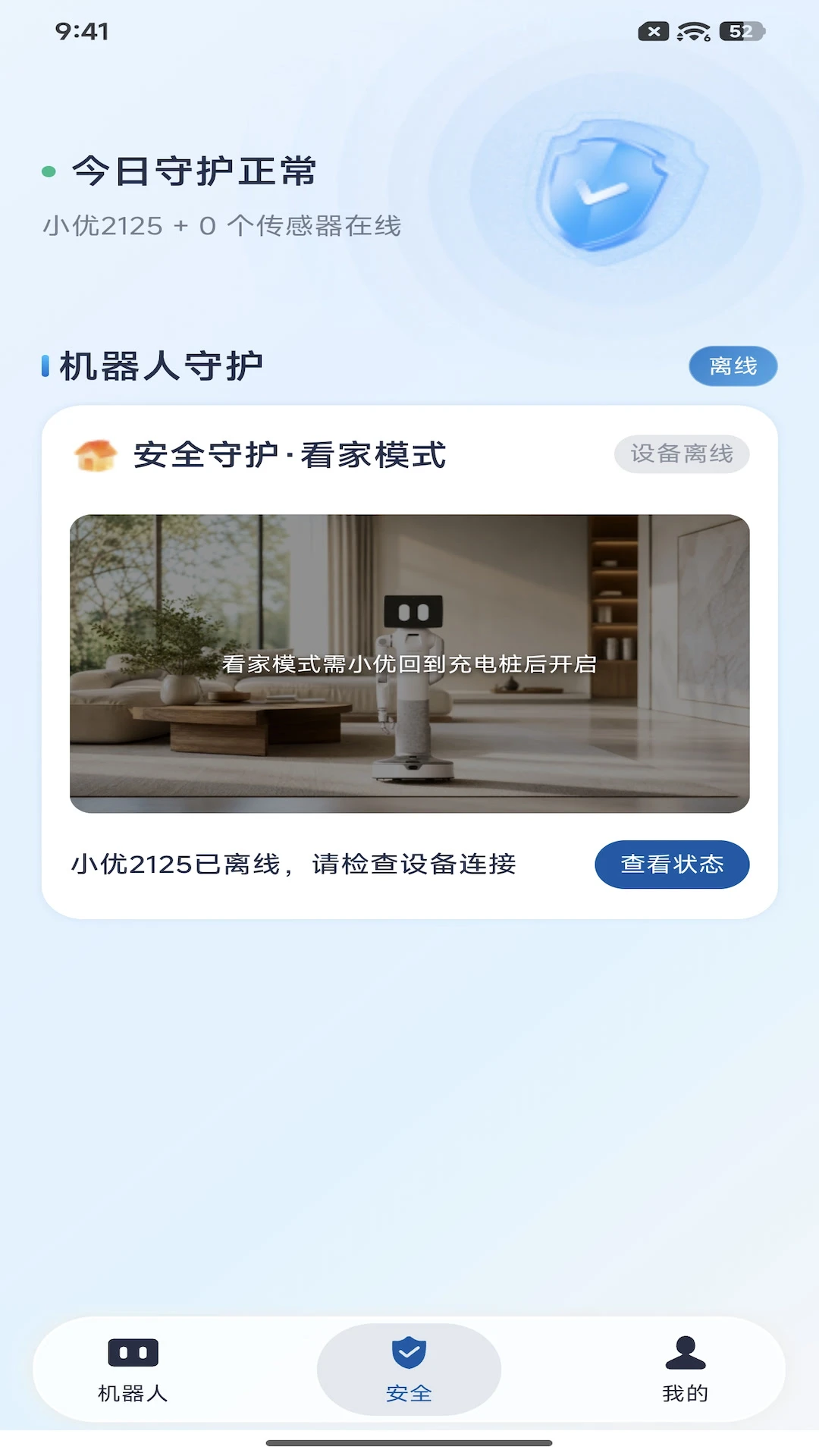The width and height of the screenshot is (819, 1456).
Task: Switch to the 机器人 tab
Action: pyautogui.click(x=133, y=1370)
